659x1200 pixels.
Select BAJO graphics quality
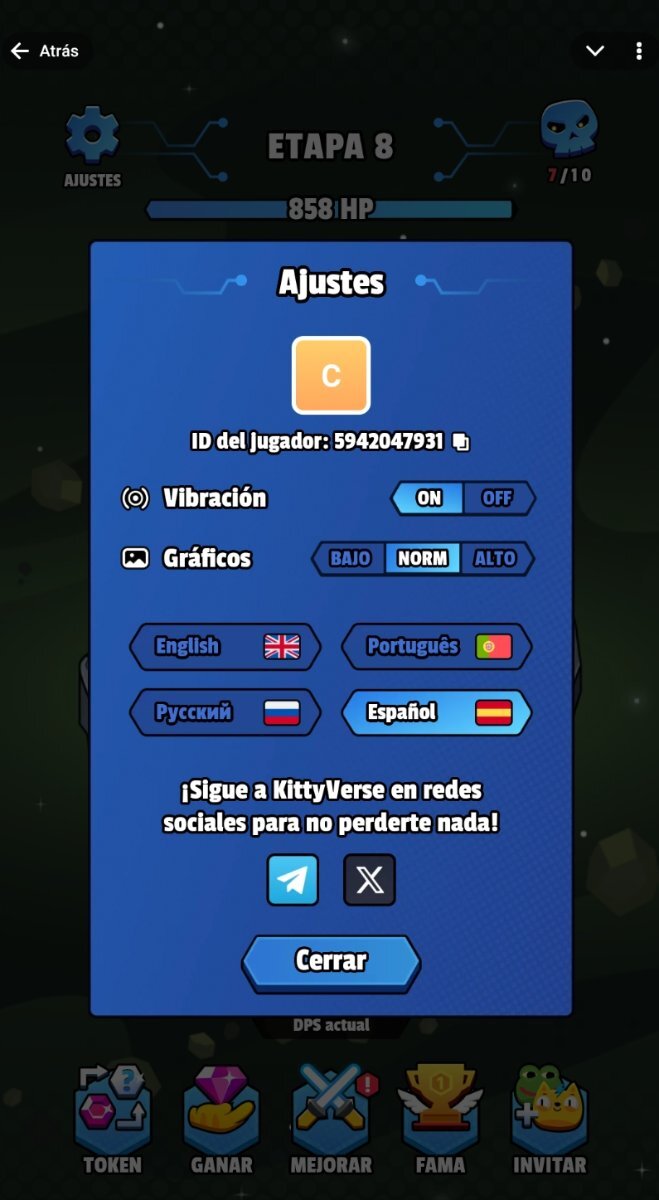tap(349, 558)
